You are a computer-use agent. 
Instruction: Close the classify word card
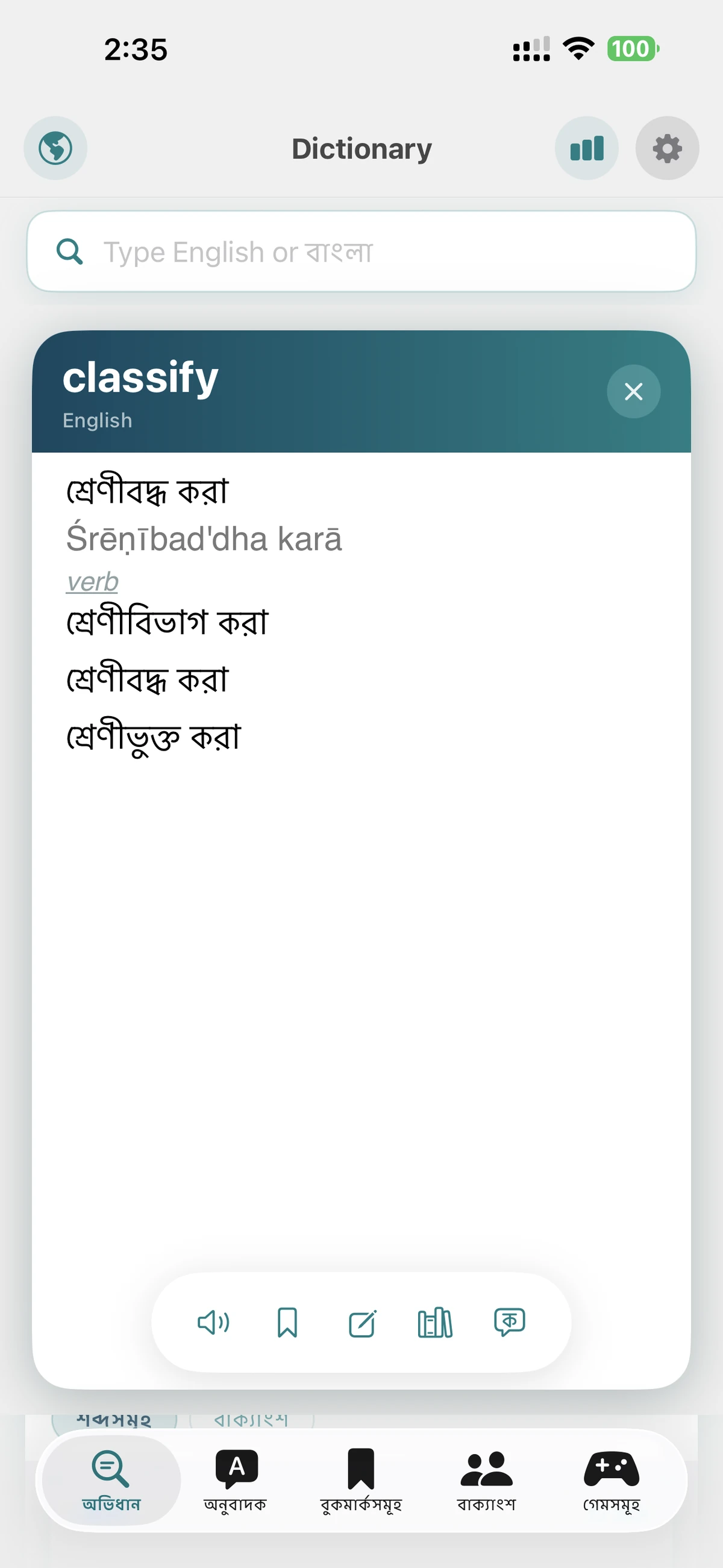pyautogui.click(x=634, y=391)
